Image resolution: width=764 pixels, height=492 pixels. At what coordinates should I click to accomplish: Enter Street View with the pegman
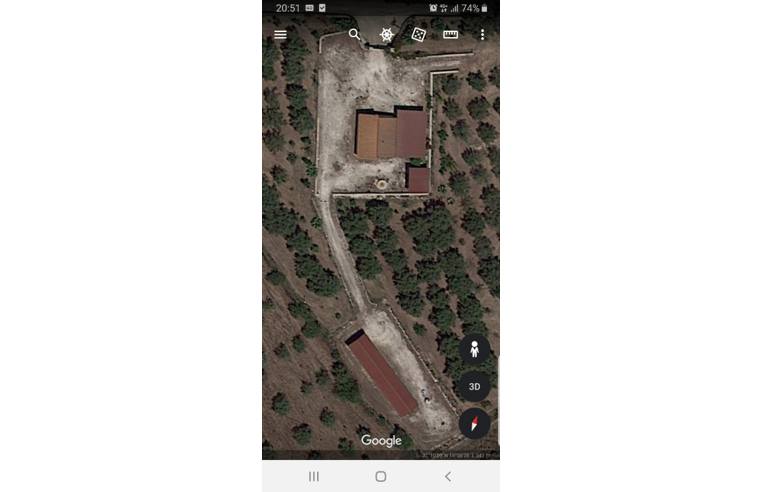(x=474, y=349)
